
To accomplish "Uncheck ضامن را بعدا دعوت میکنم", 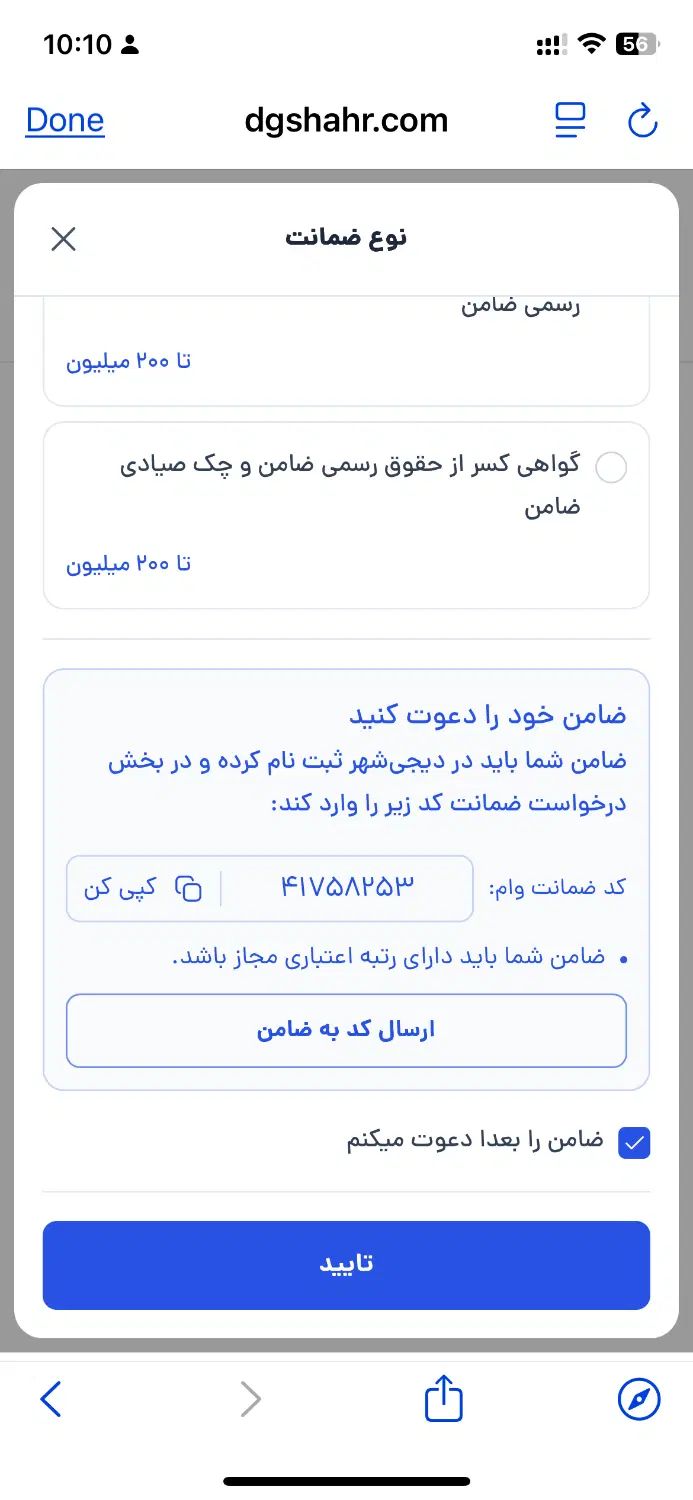I will click(x=634, y=1142).
